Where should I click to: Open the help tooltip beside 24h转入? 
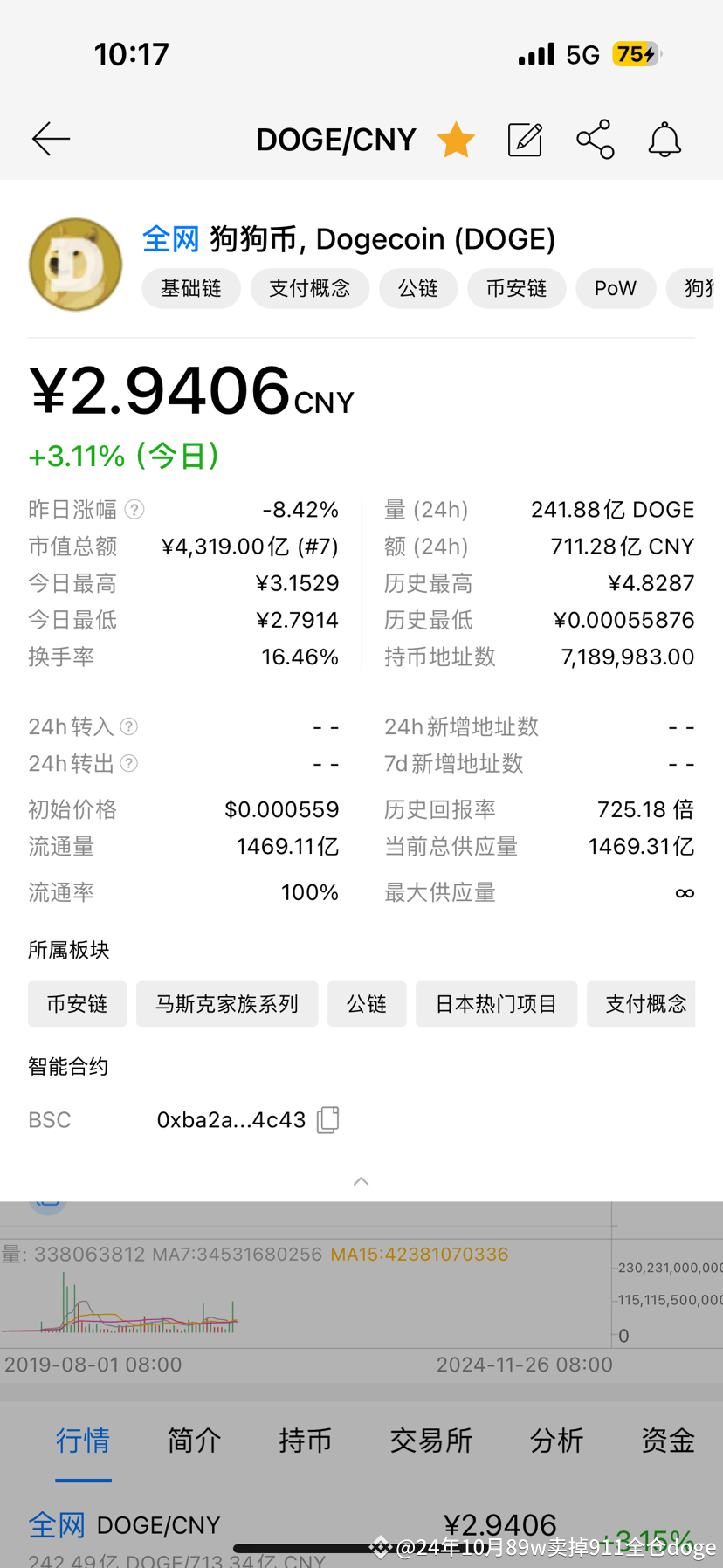128,726
